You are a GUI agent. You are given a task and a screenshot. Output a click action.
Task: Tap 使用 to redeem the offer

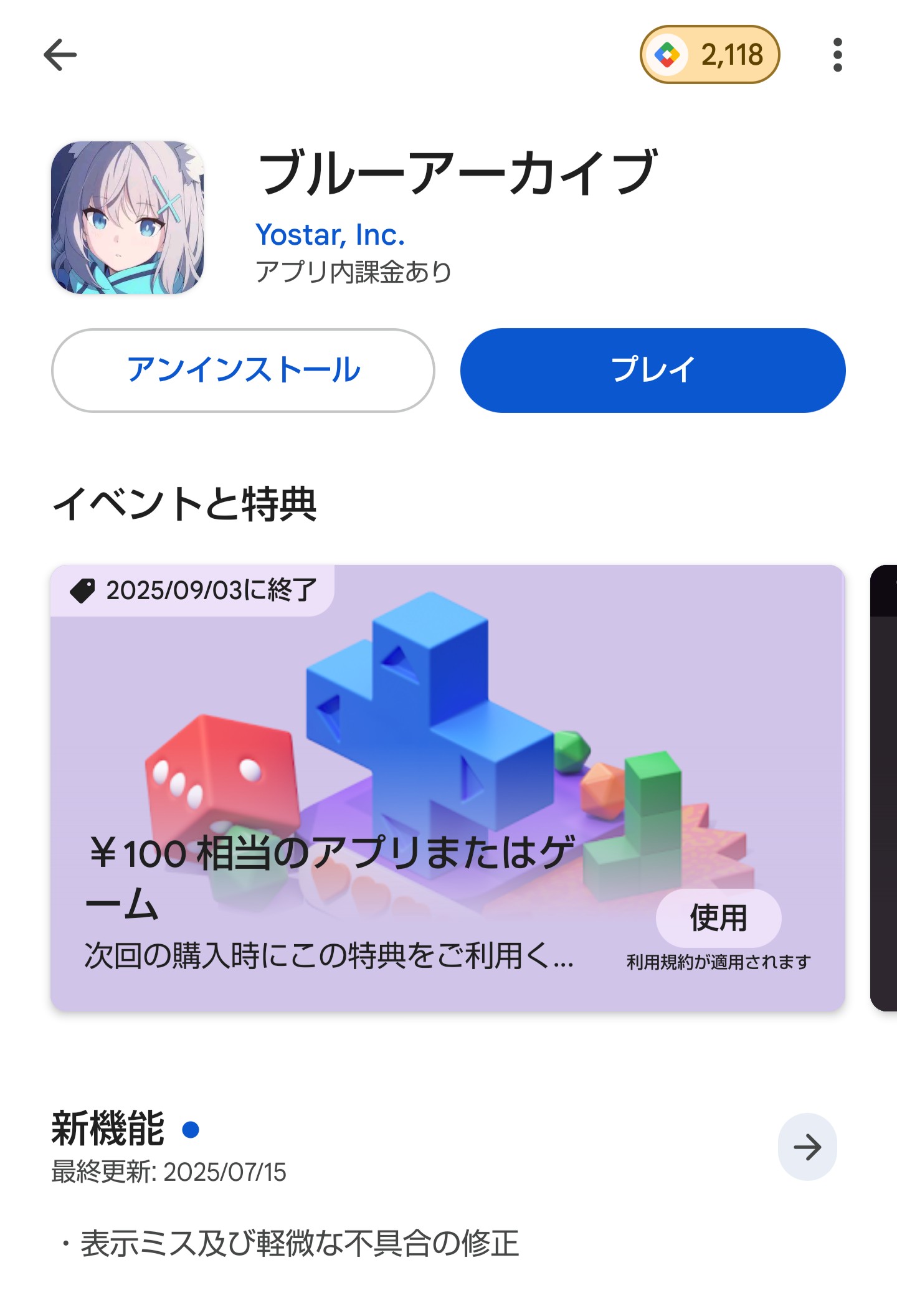pyautogui.click(x=718, y=917)
